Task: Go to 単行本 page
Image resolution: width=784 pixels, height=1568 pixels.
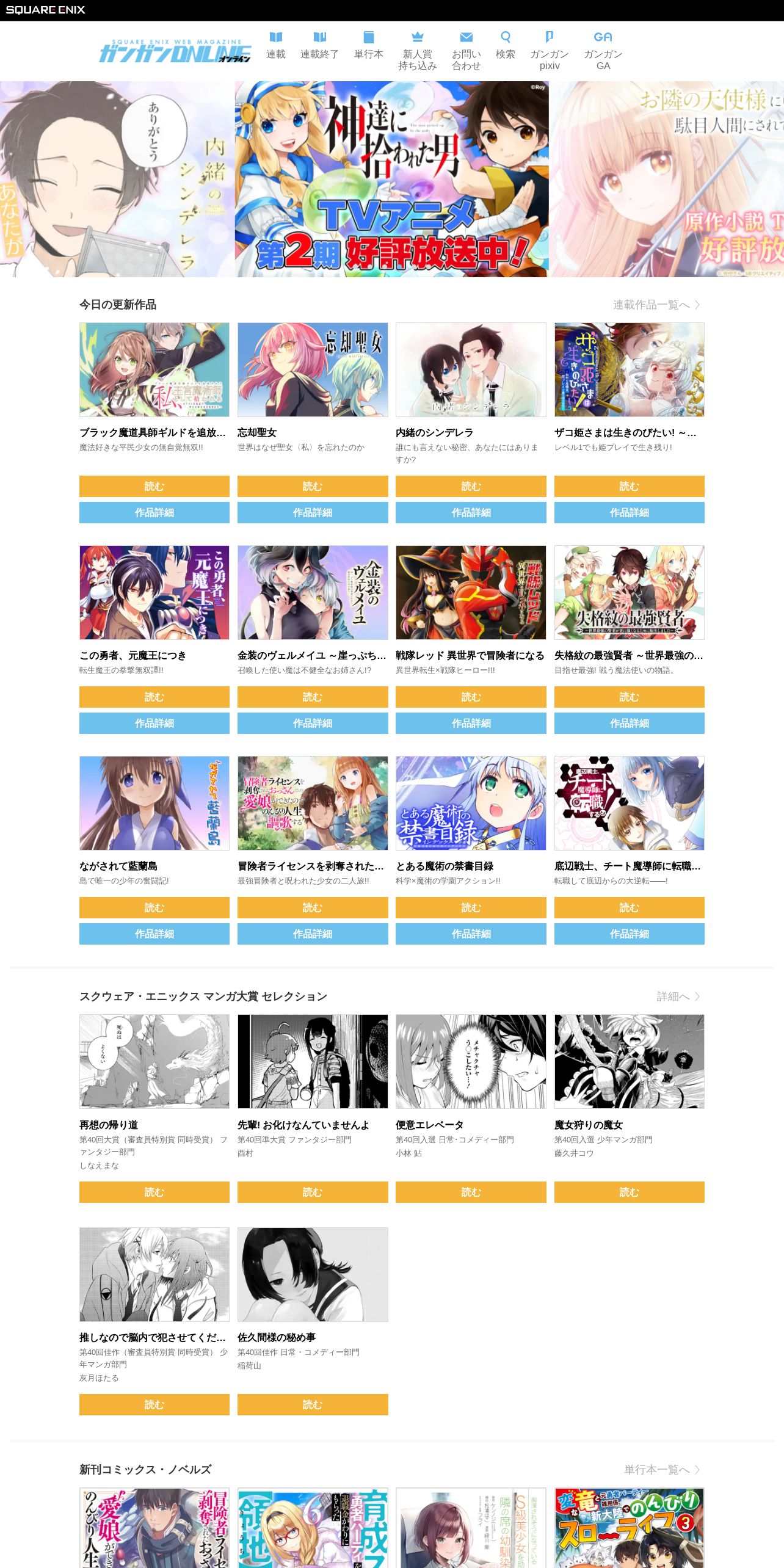Action: pyautogui.click(x=369, y=46)
